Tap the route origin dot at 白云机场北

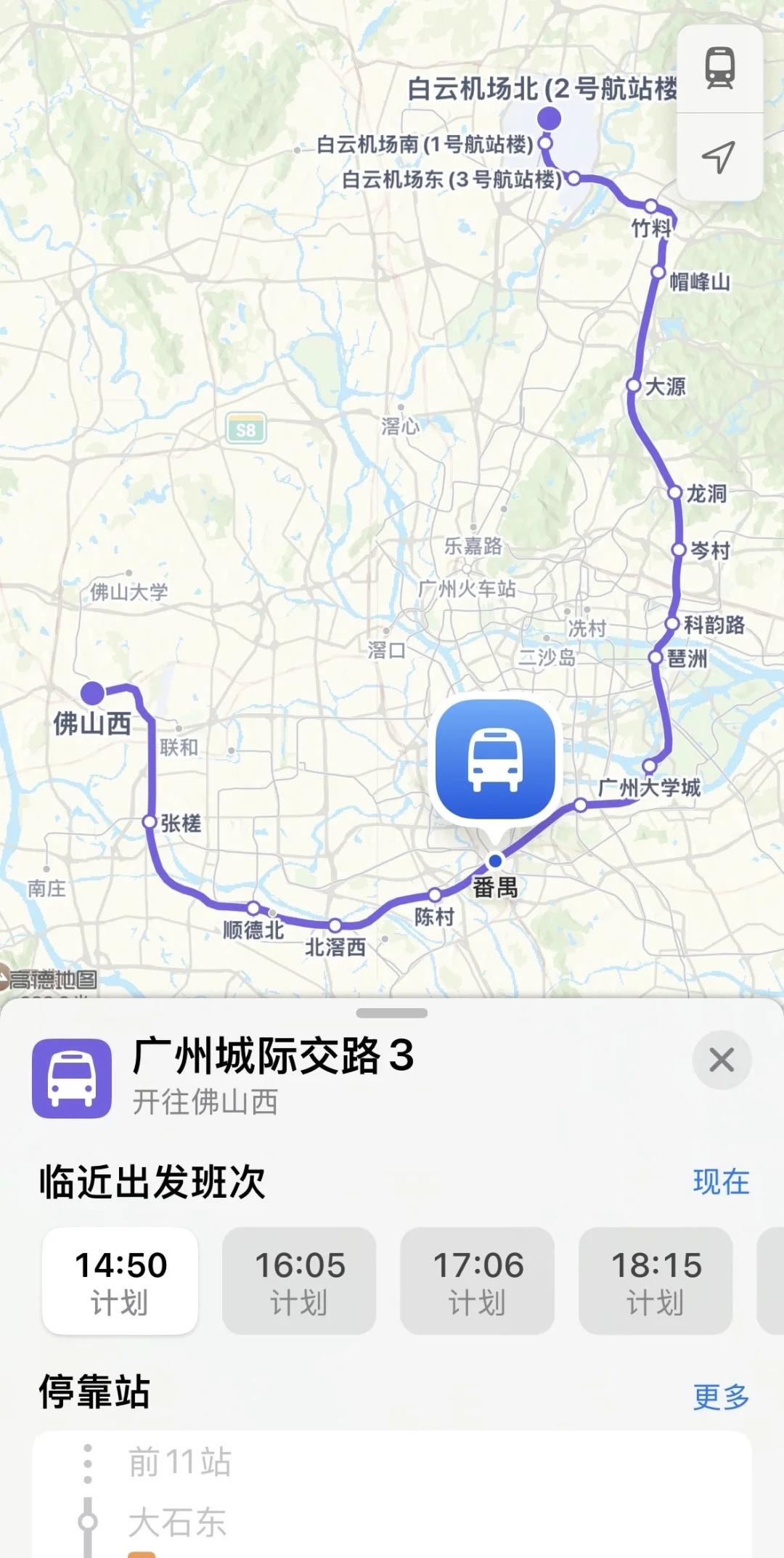(548, 118)
